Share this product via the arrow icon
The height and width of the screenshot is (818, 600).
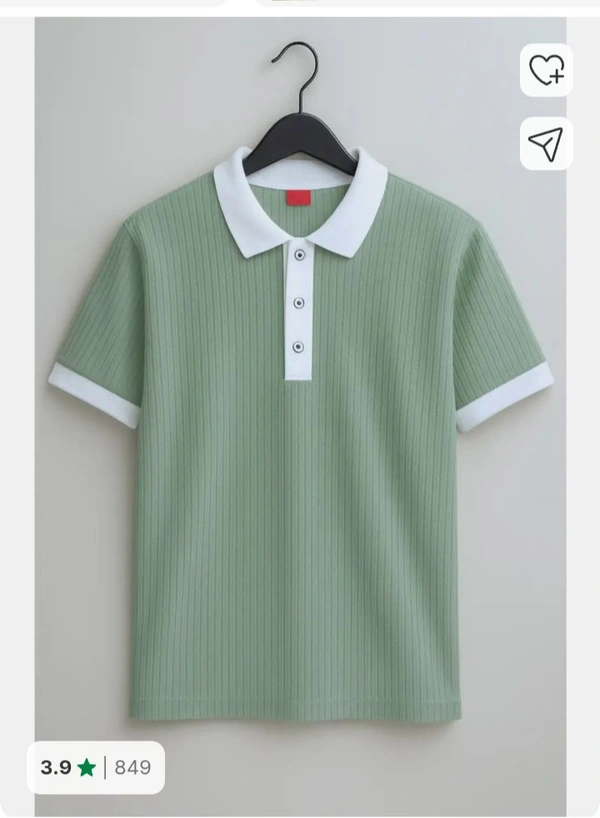(546, 144)
